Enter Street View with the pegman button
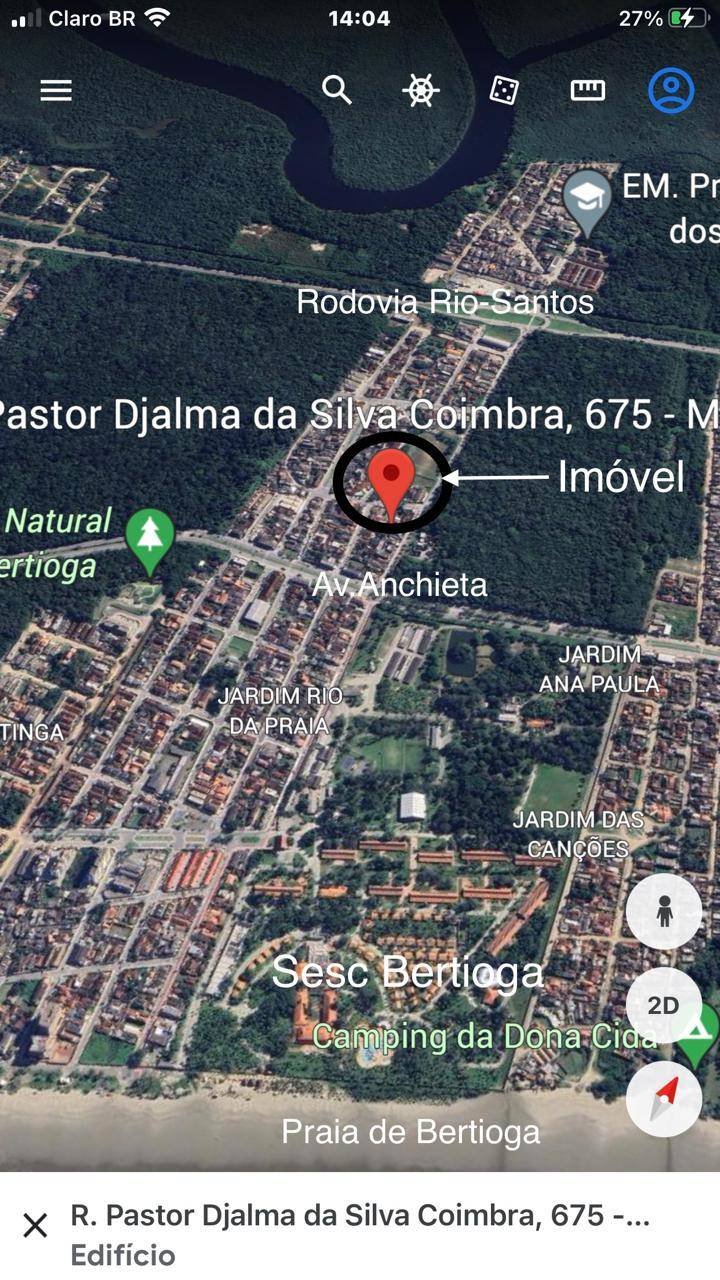This screenshot has width=720, height=1280. coord(663,912)
